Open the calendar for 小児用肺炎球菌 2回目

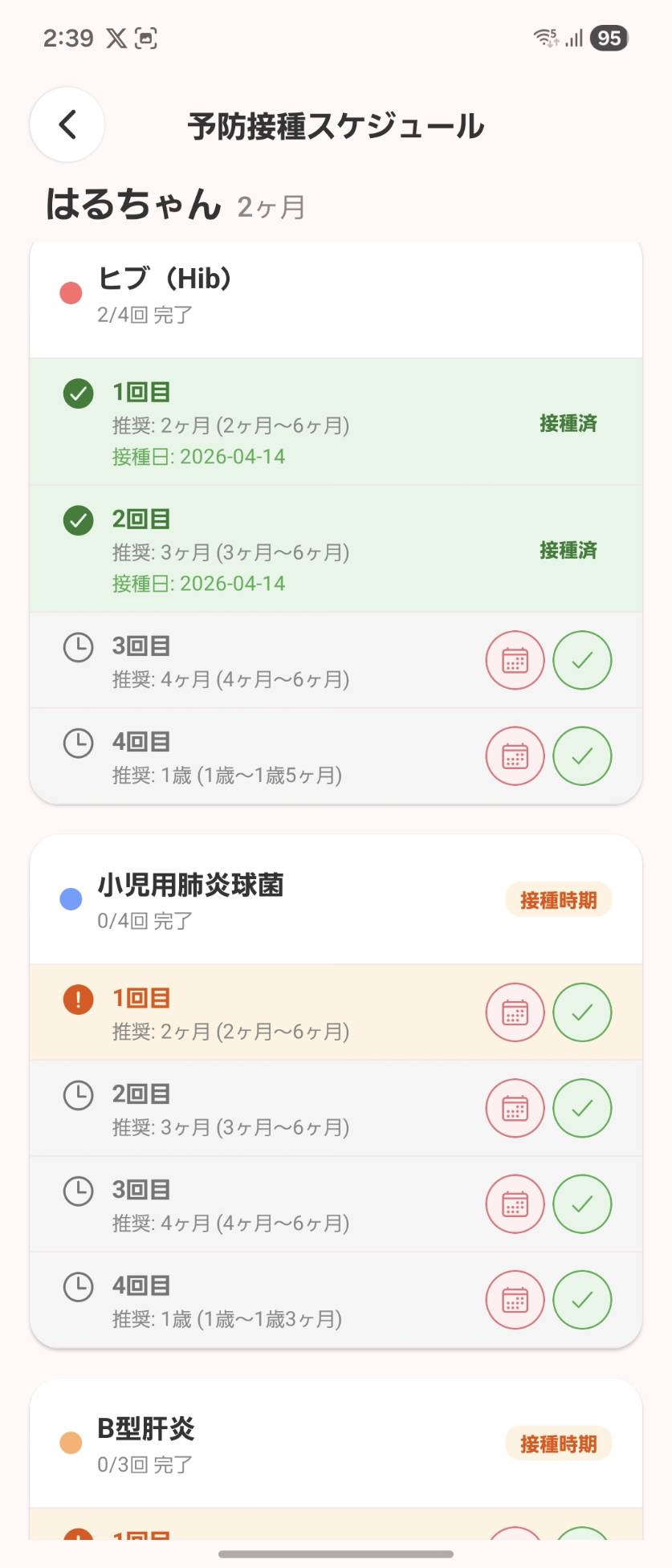515,1108
